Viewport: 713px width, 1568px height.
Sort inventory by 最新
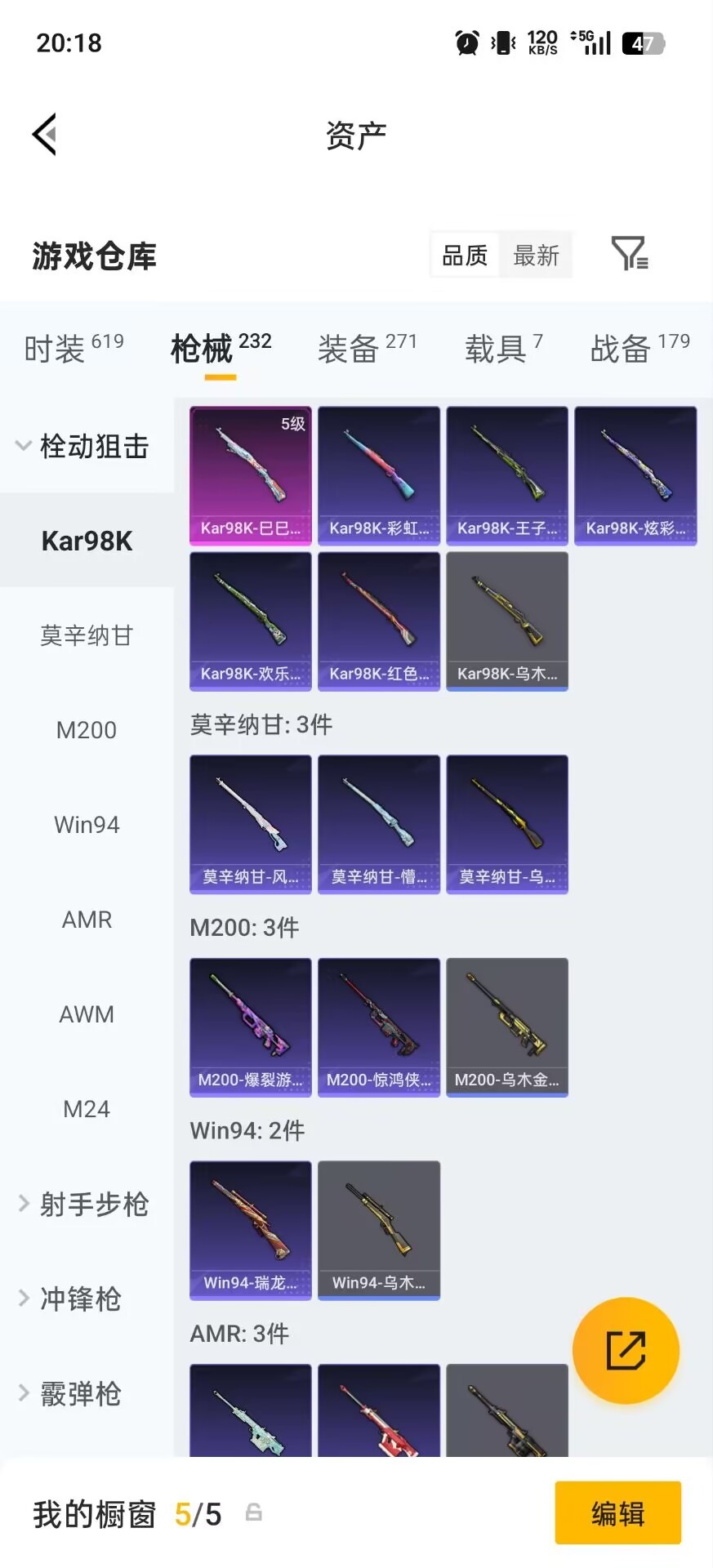click(536, 254)
